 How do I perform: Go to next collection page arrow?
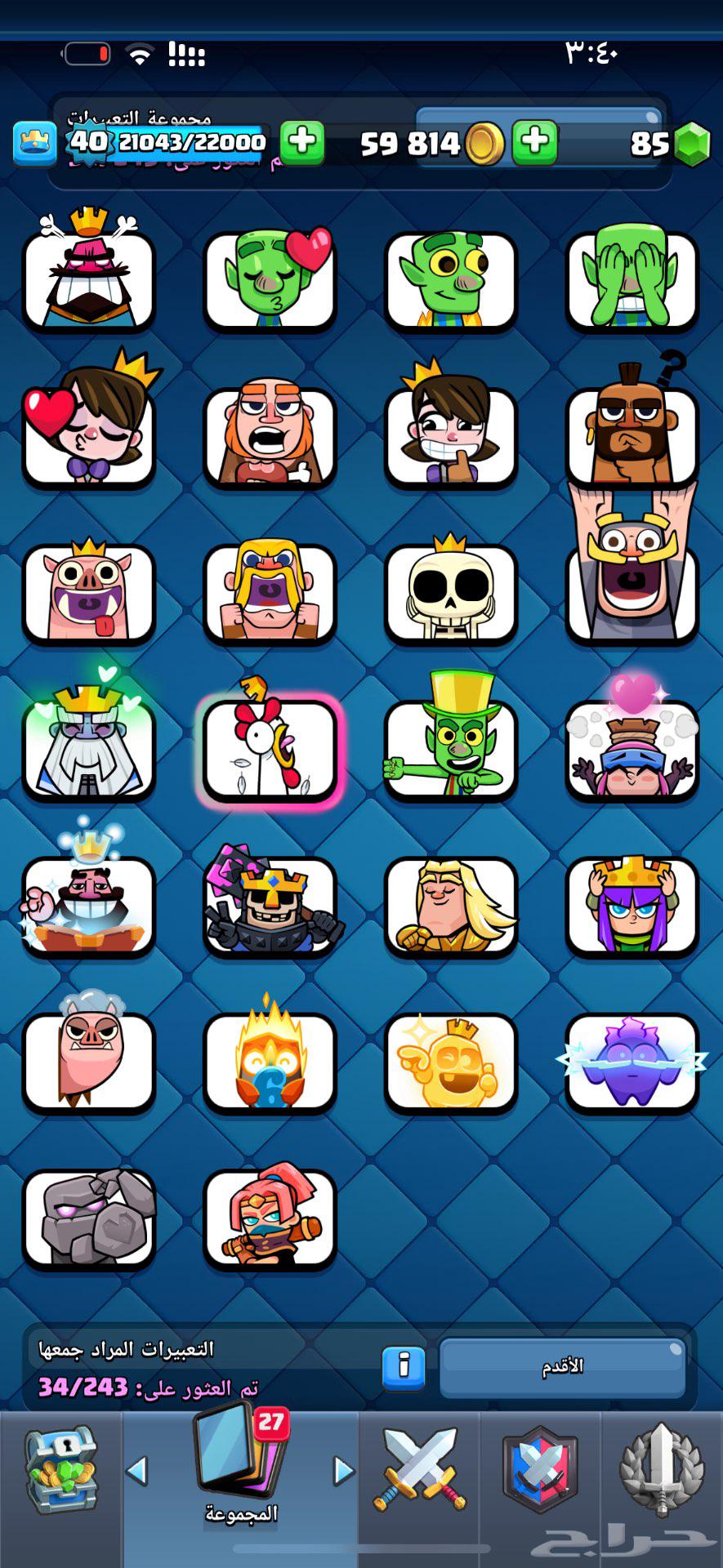343,1471
